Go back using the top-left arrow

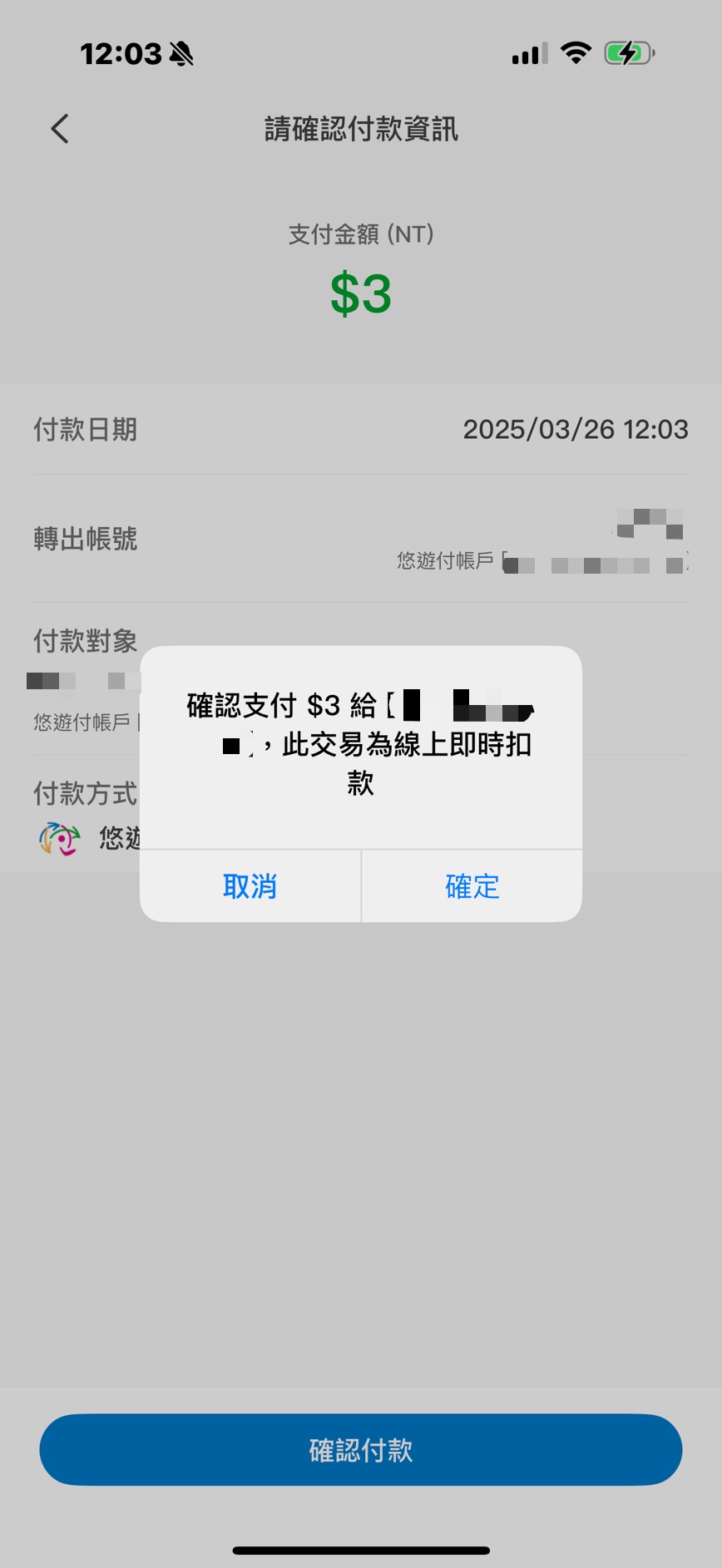pyautogui.click(x=60, y=129)
